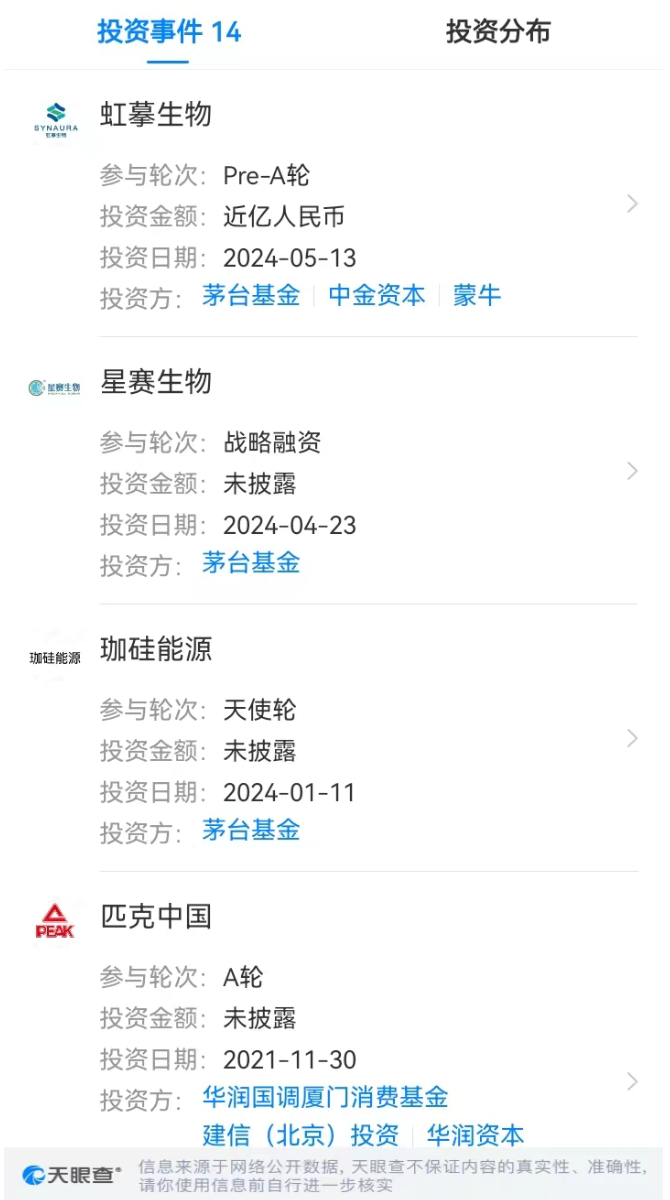Viewport: 670px width, 1200px height.
Task: Open the 华润国调厦门消费基金 investor link
Action: (325, 1097)
